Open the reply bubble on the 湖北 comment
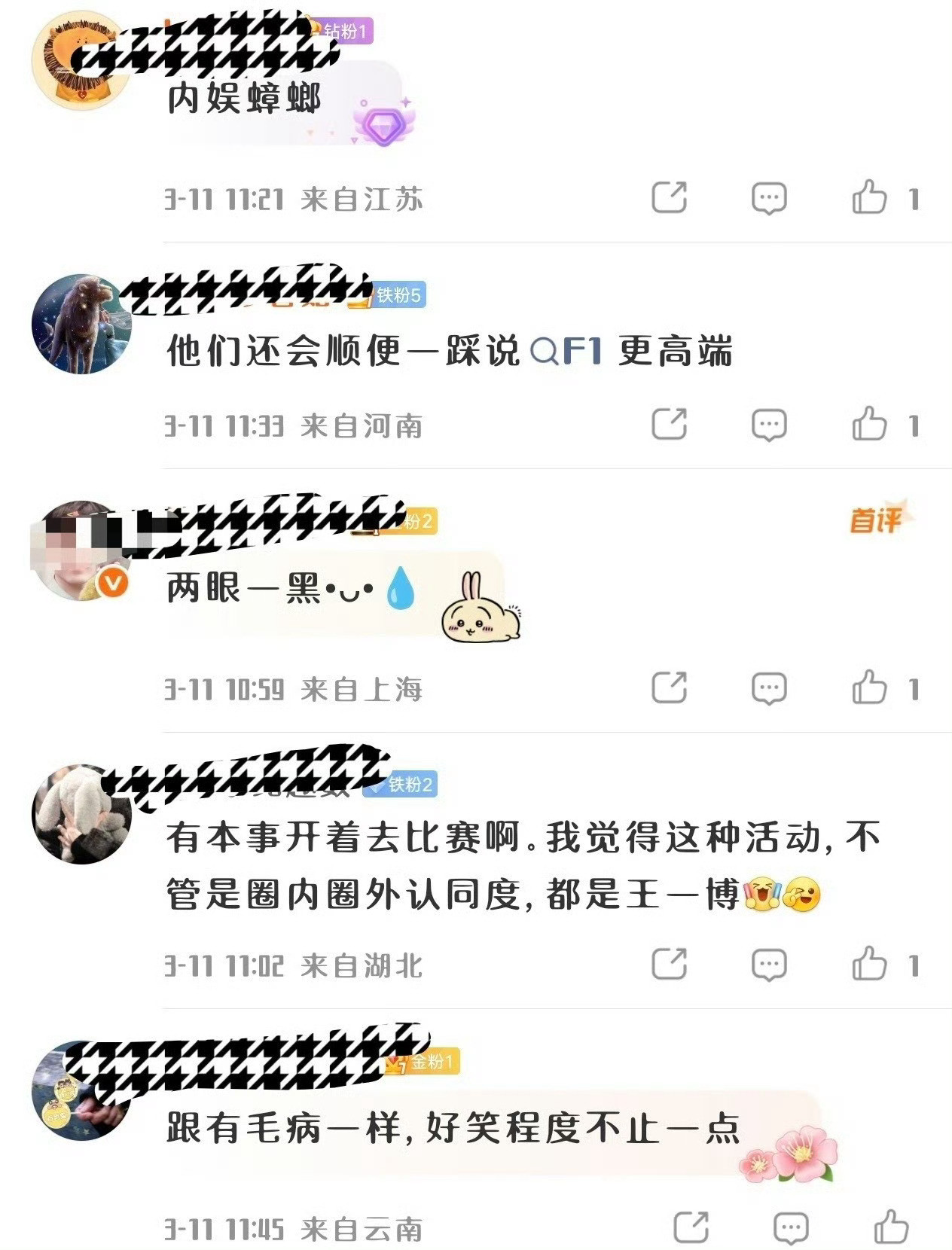952x1250 pixels. tap(769, 966)
